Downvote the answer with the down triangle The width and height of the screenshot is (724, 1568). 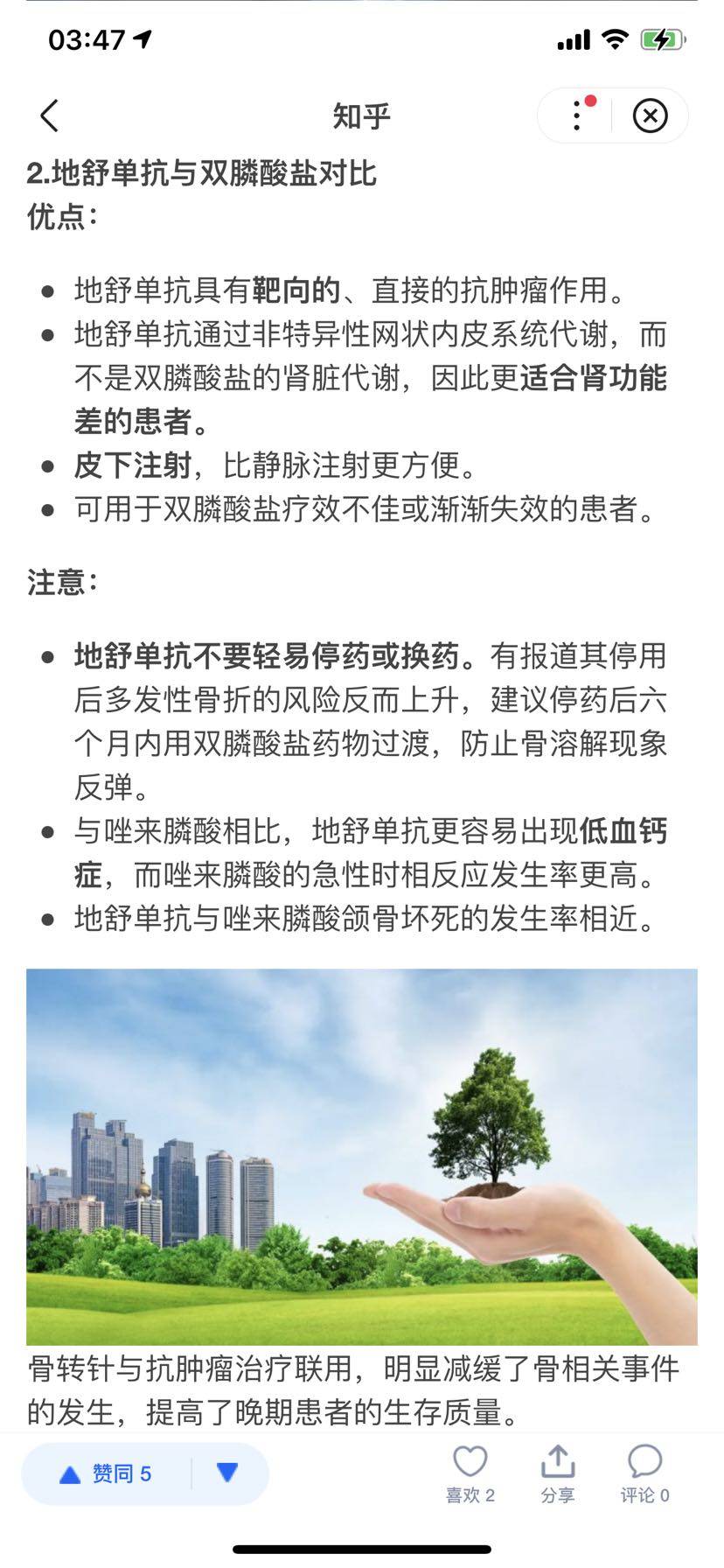pyautogui.click(x=227, y=1473)
